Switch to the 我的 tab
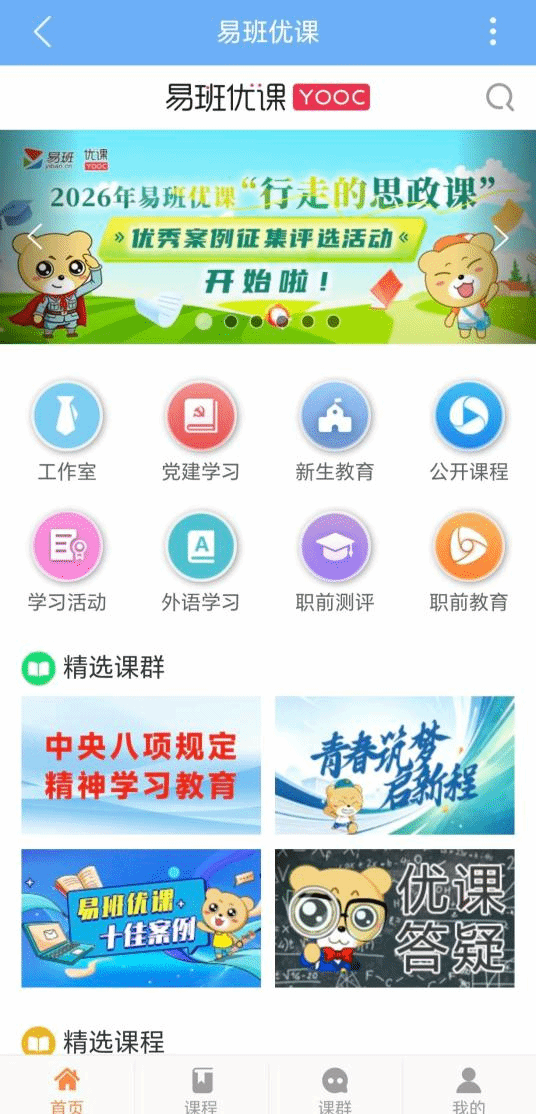Screen dimensions: 536x1114 pyautogui.click(x=469, y=1090)
